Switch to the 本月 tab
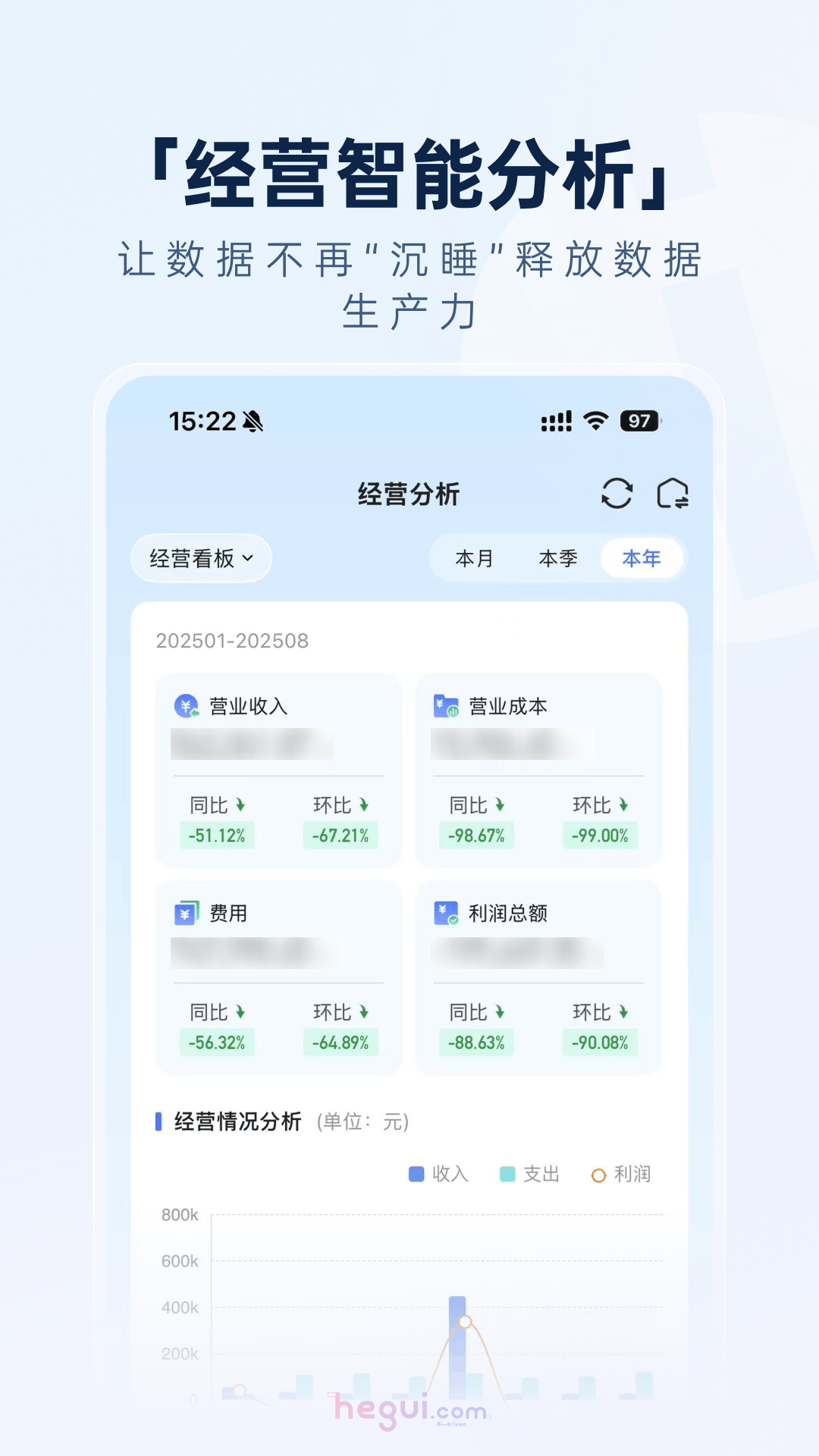Viewport: 819px width, 1456px height. pos(473,559)
